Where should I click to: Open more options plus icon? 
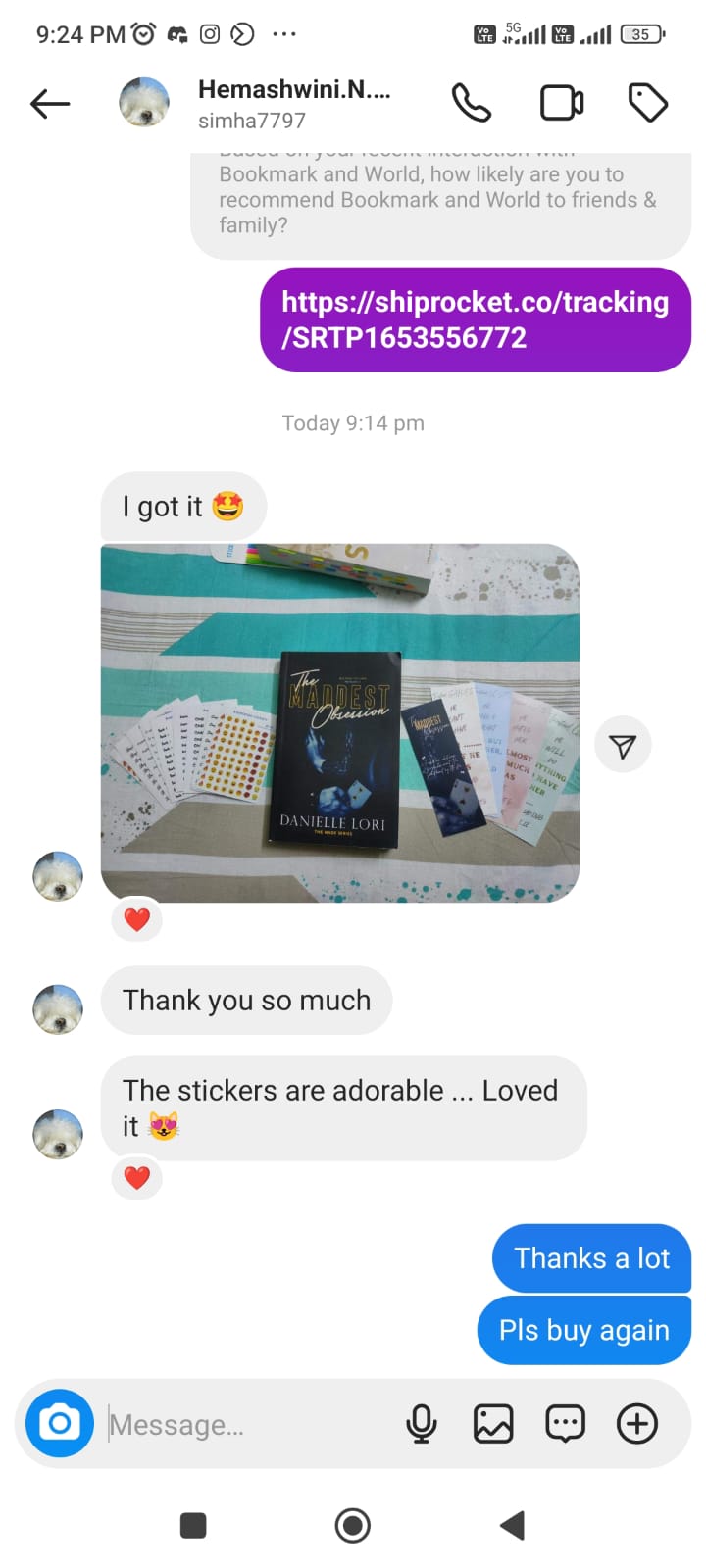[637, 1424]
